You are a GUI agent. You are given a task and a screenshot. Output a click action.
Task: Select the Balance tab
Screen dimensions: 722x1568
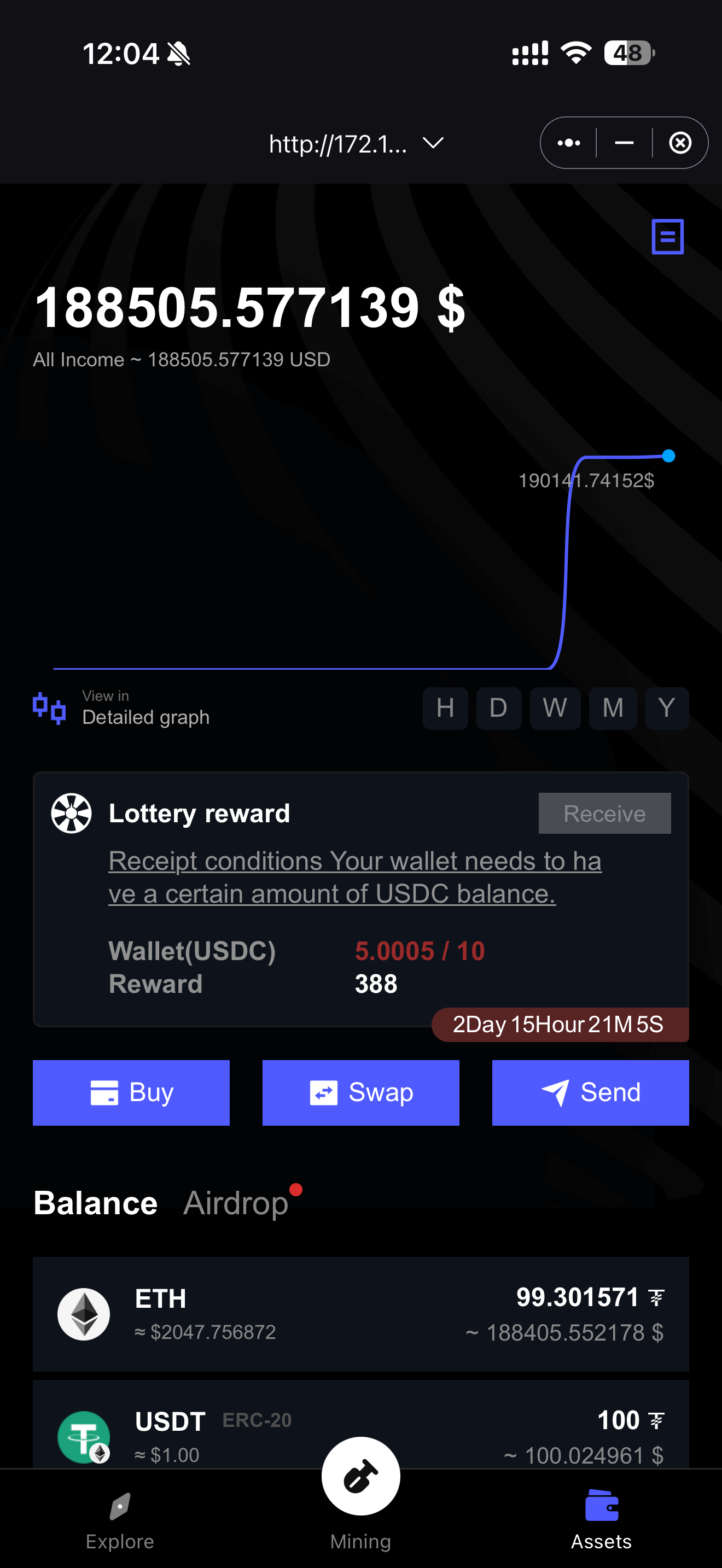(x=95, y=1202)
